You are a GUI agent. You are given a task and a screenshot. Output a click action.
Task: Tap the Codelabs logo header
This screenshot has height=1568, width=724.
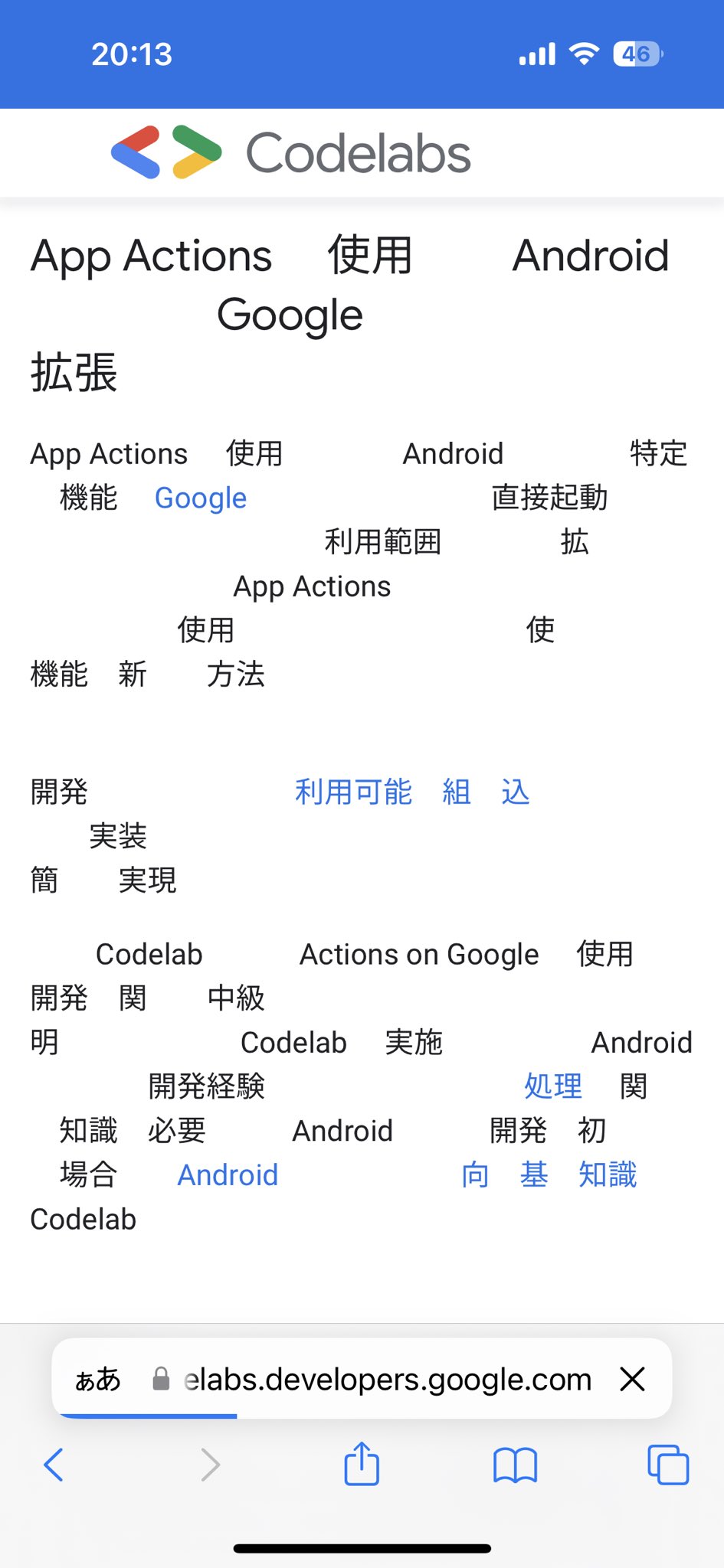tap(291, 153)
